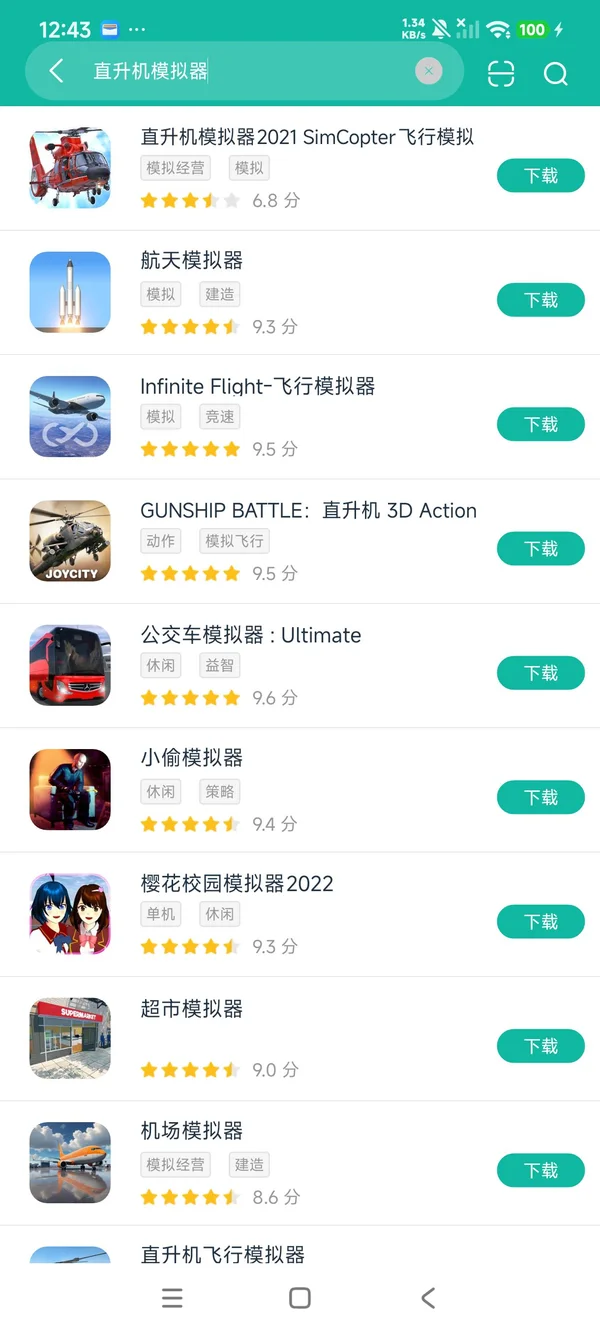Download Infinite Flight-飞行模拟器
600x1333 pixels.
540,425
